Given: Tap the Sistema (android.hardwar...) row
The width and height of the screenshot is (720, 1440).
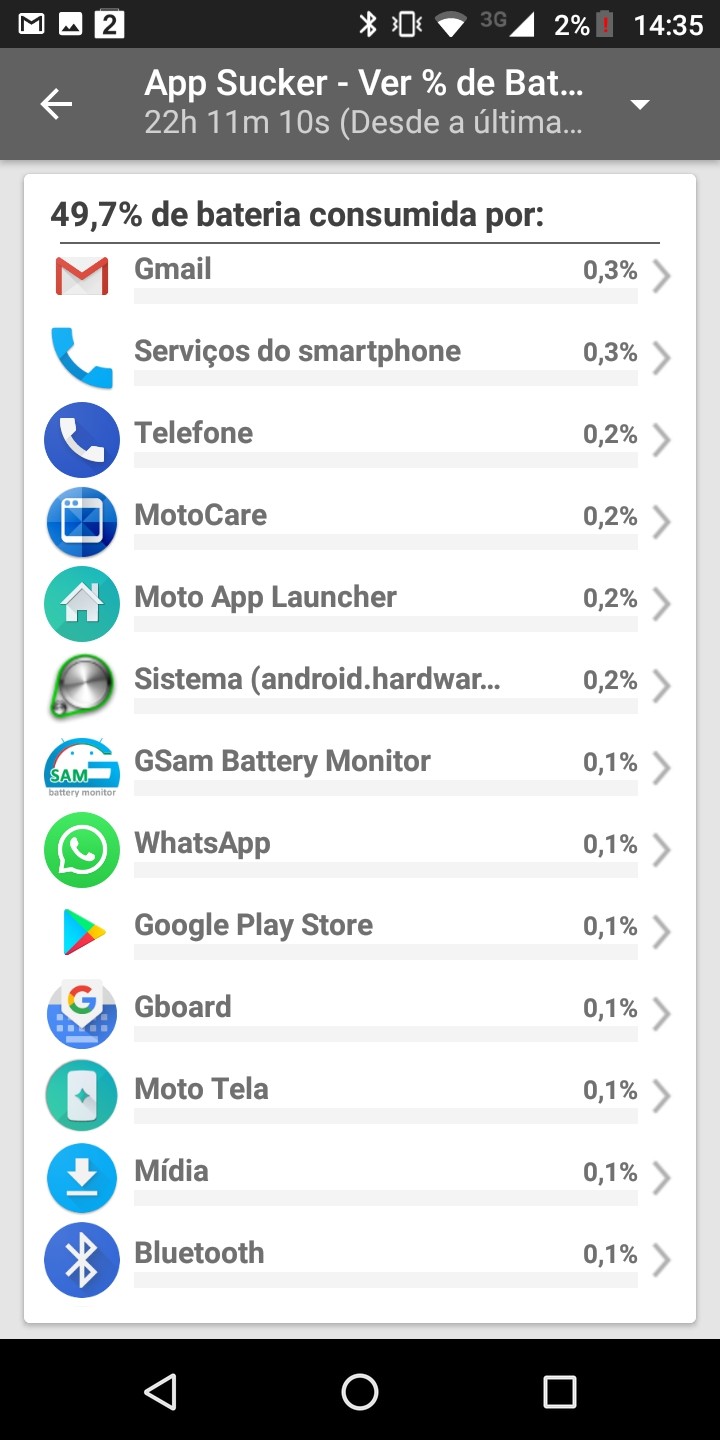Looking at the screenshot, I should coord(360,685).
